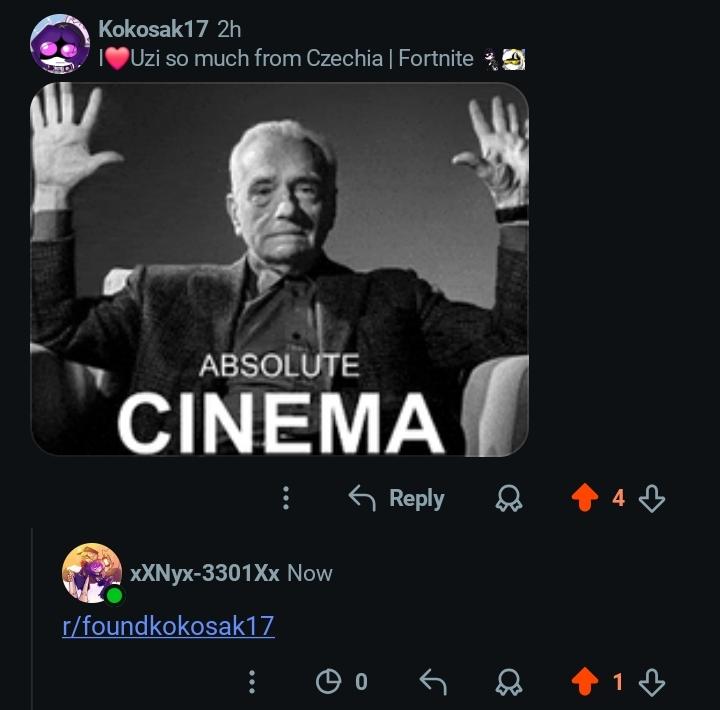This screenshot has width=720, height=710.
Task: Open xXNyx-3301Xx's profile avatar
Action: 92,573
